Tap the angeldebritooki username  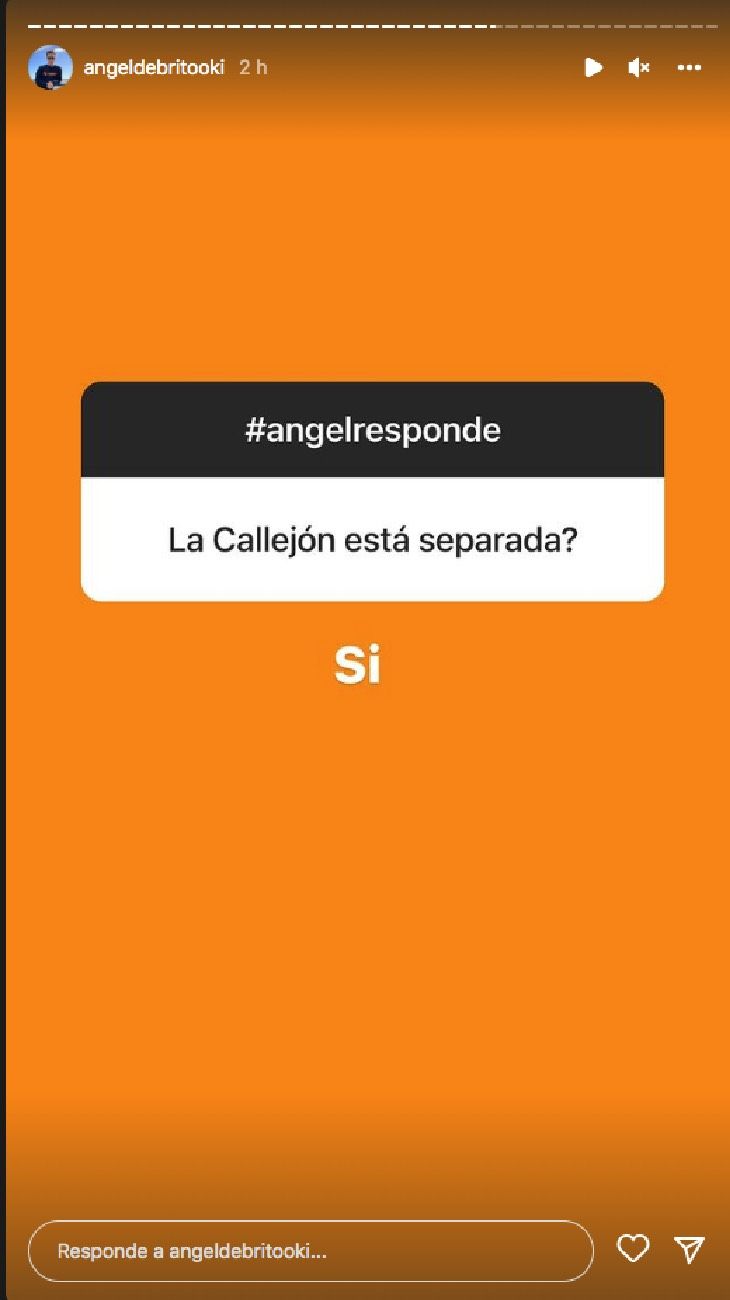coord(154,68)
